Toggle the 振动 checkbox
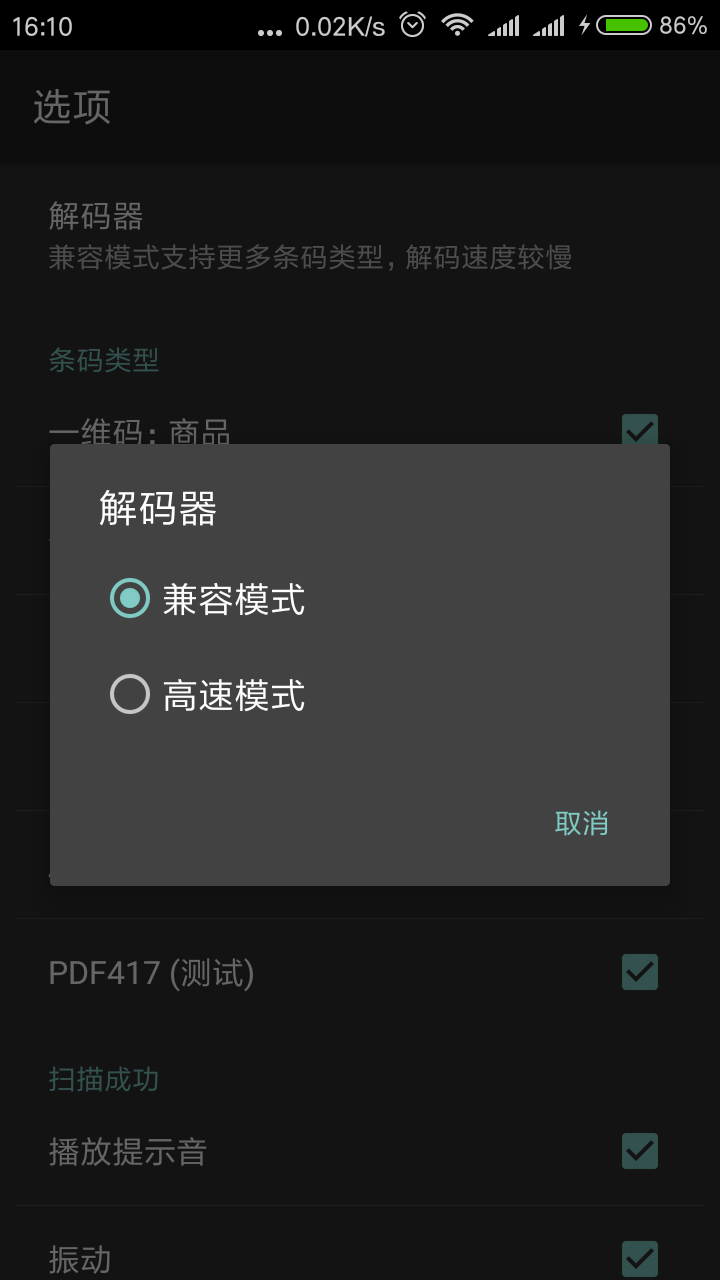 click(639, 1258)
